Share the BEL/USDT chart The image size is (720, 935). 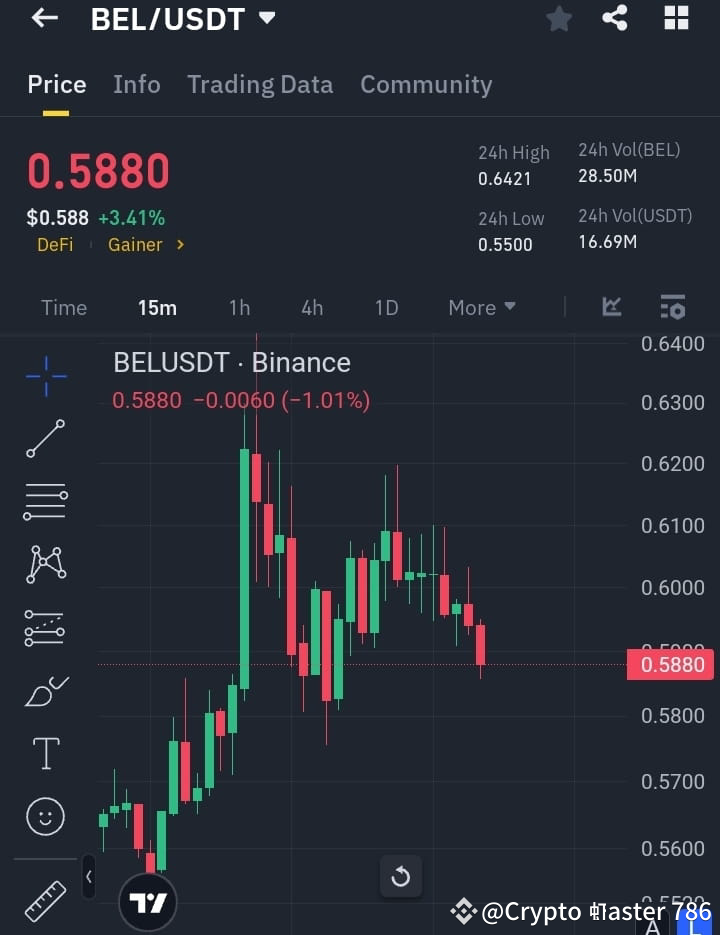(614, 18)
